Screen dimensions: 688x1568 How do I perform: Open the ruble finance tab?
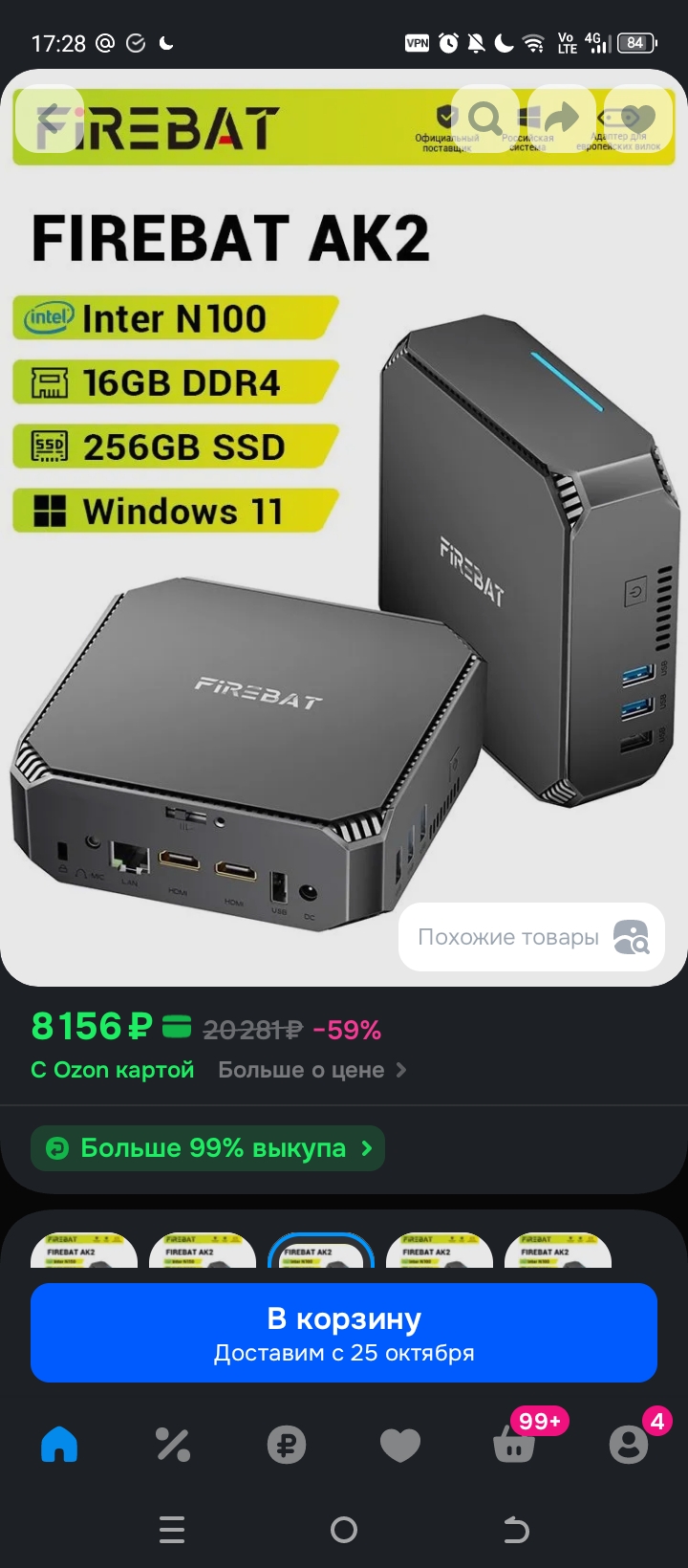[286, 1444]
